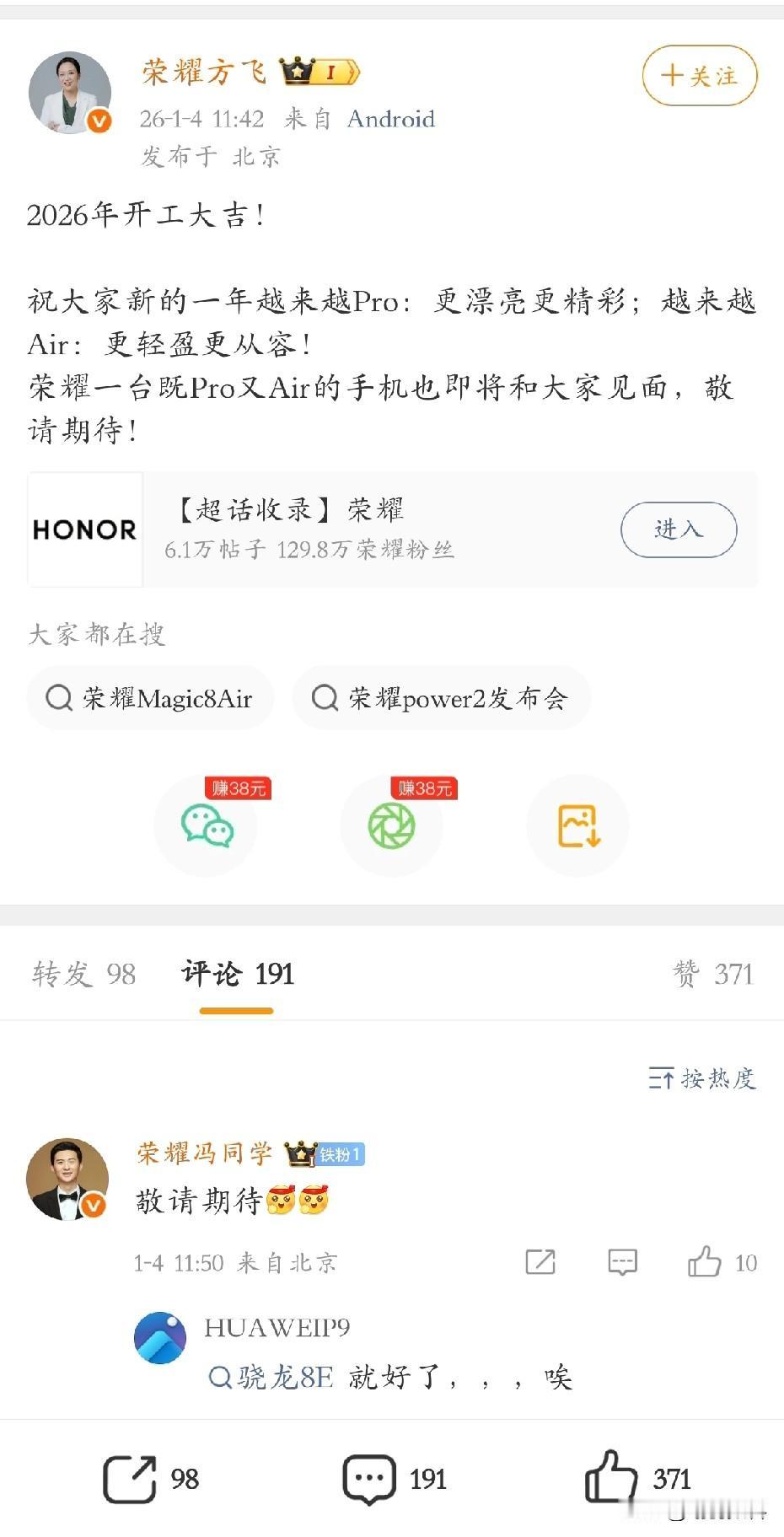Enter the HONOR super topic via 进入 button
Viewport: 784px width, 1537px height.
click(x=678, y=529)
